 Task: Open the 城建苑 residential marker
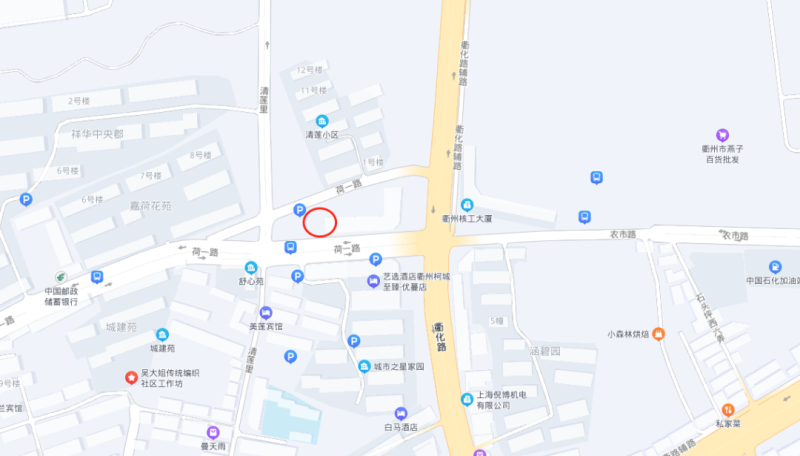(x=162, y=335)
